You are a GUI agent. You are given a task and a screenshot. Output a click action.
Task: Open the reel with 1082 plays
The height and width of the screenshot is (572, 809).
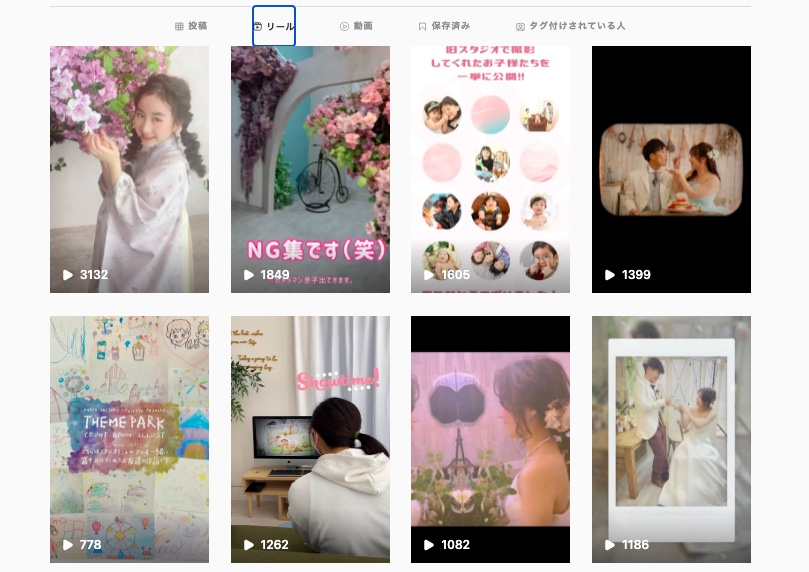(490, 439)
